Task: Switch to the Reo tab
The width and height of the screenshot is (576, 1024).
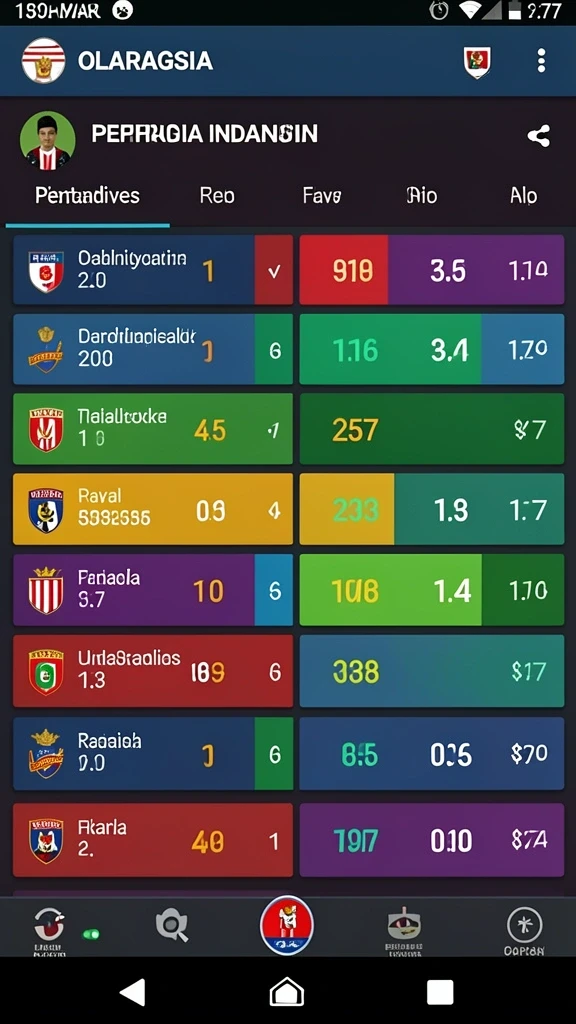Action: pos(217,195)
